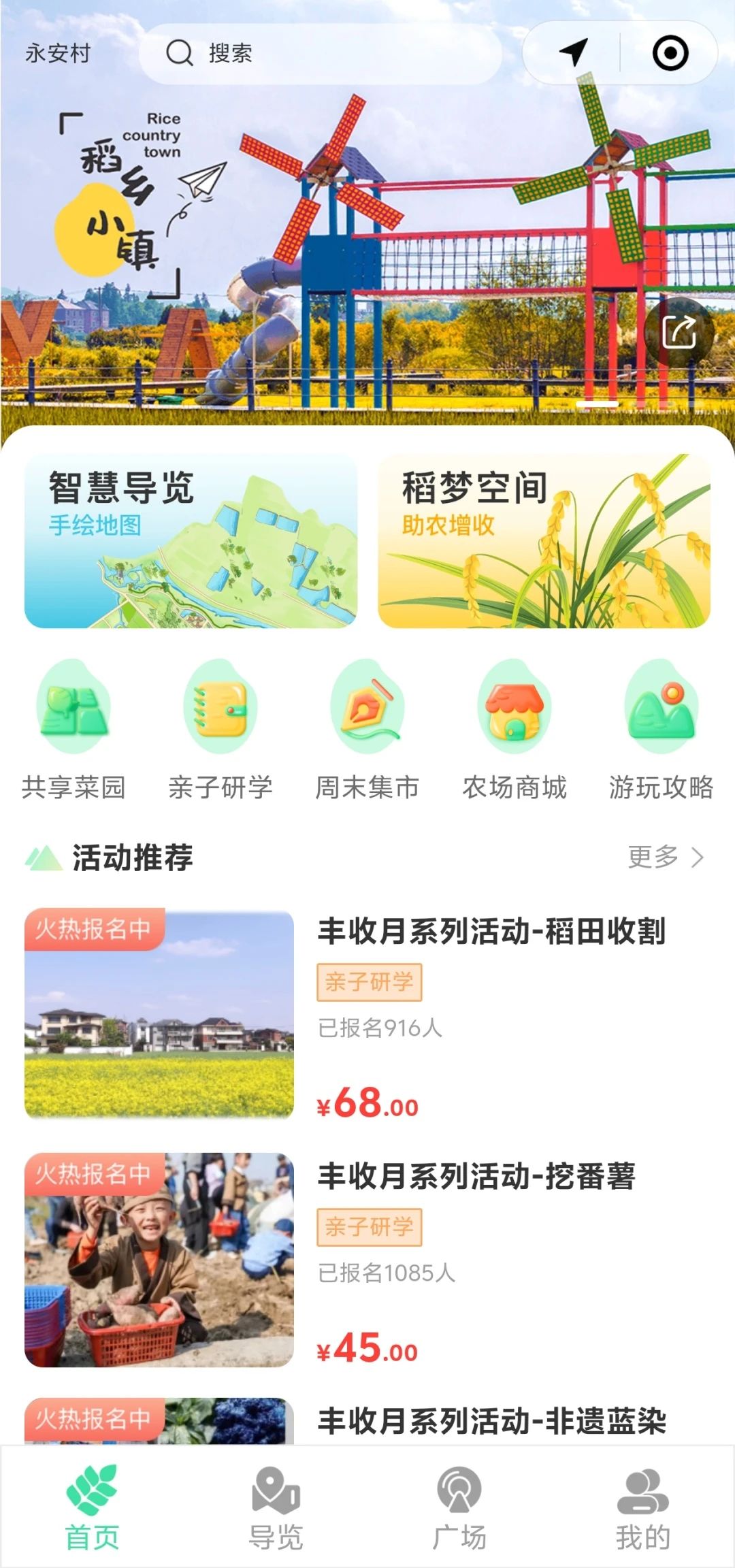This screenshot has height=1568, width=735.
Task: Tap the location arrow icon
Action: point(573,52)
